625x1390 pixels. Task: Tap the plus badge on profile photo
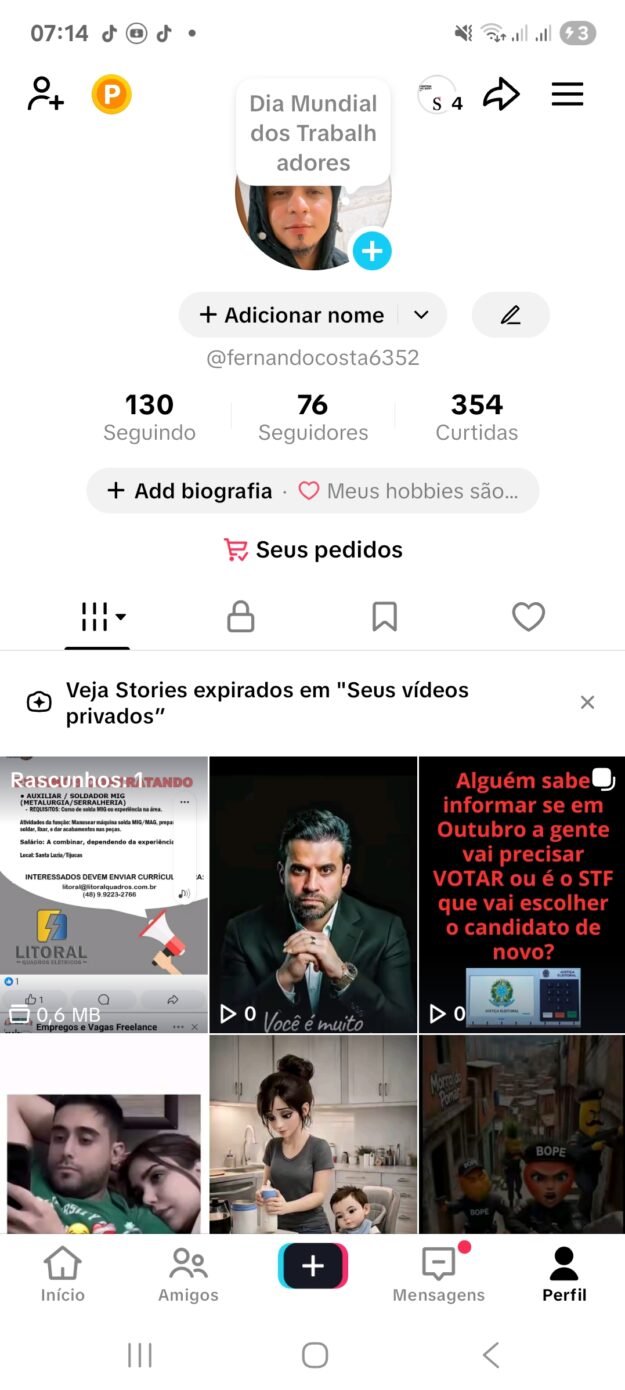coord(372,251)
